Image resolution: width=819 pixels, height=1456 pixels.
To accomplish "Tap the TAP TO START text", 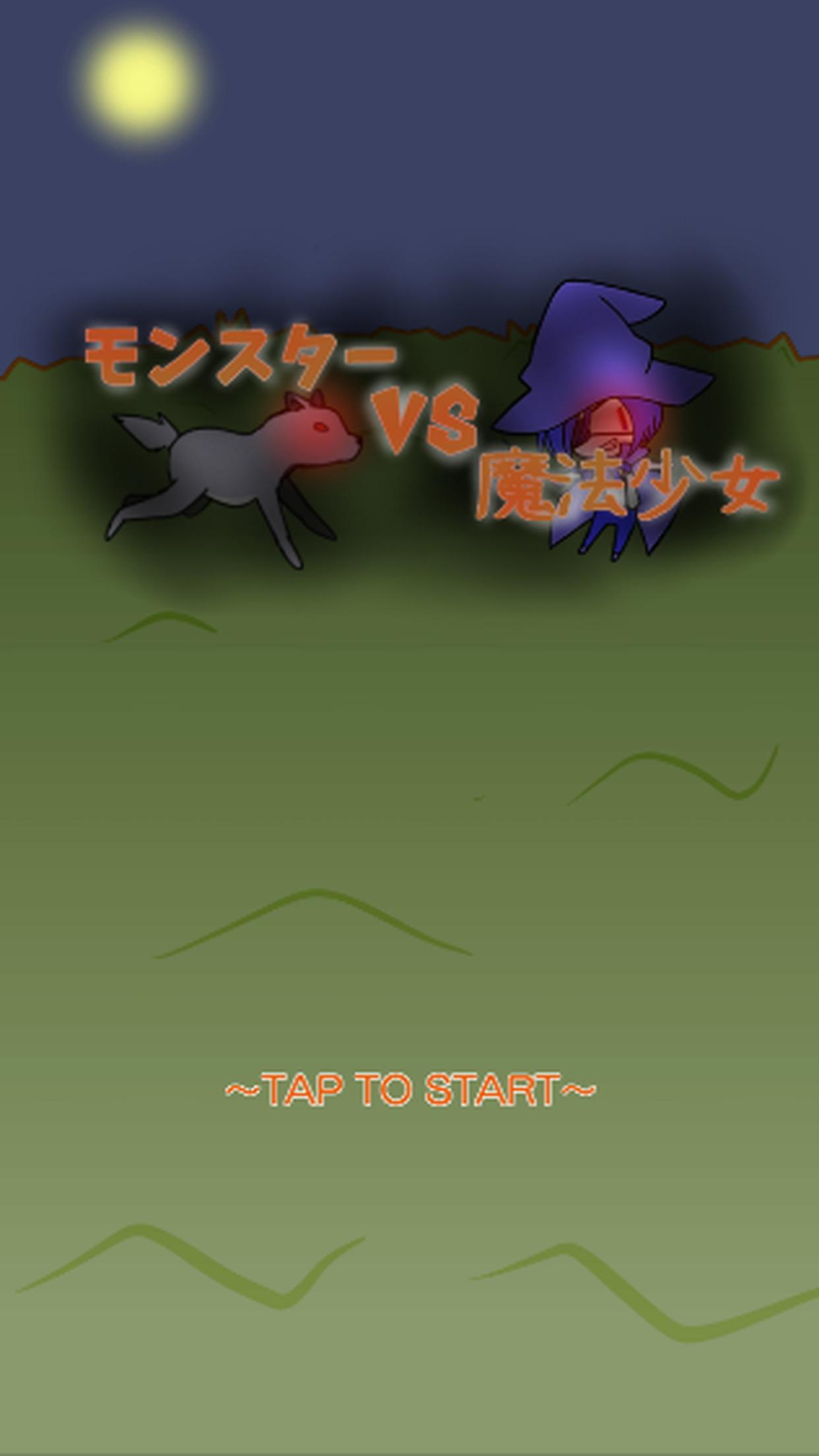I will 410,1090.
